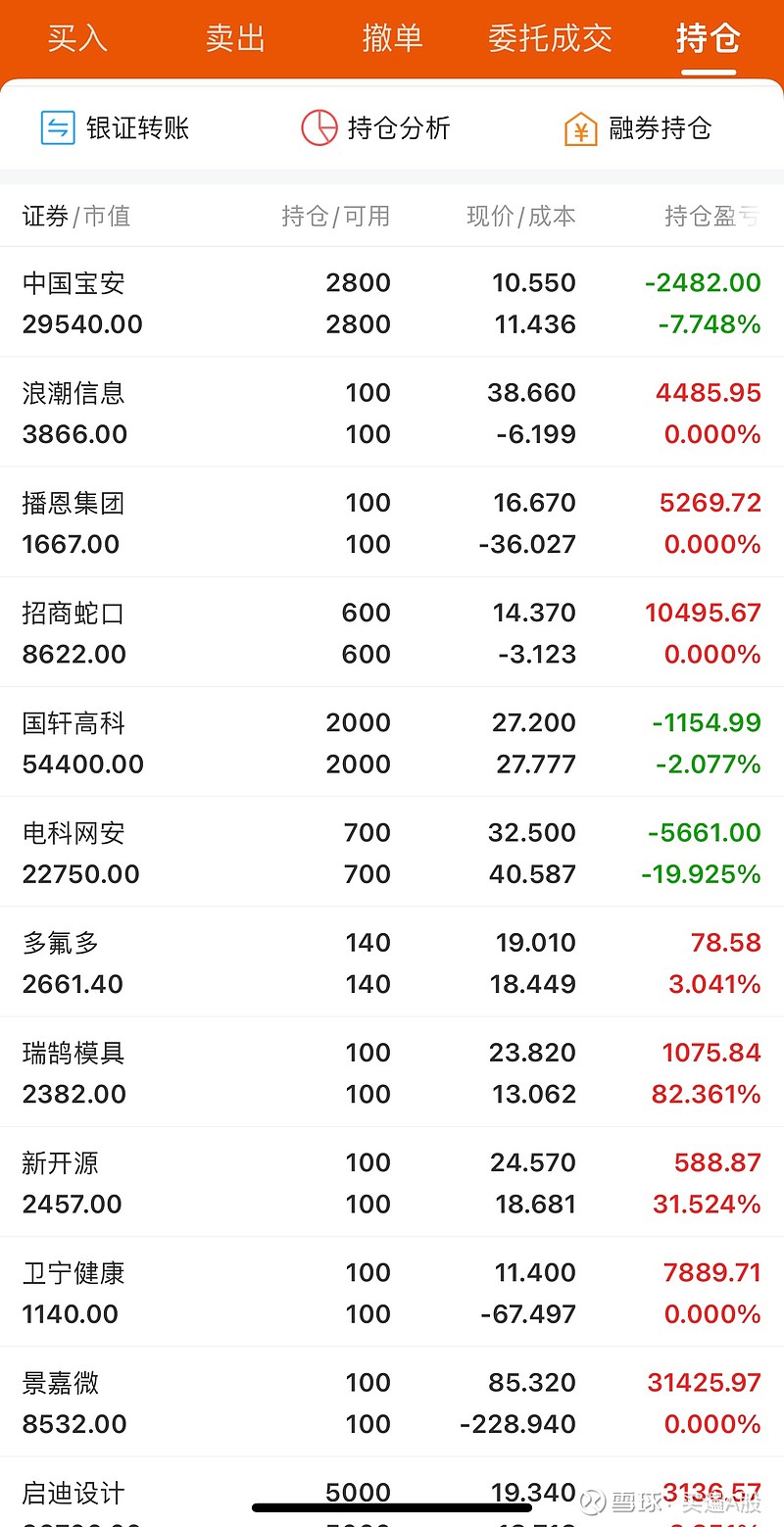The image size is (784, 1527).
Task: Select the 持仓 tab
Action: pyautogui.click(x=708, y=38)
